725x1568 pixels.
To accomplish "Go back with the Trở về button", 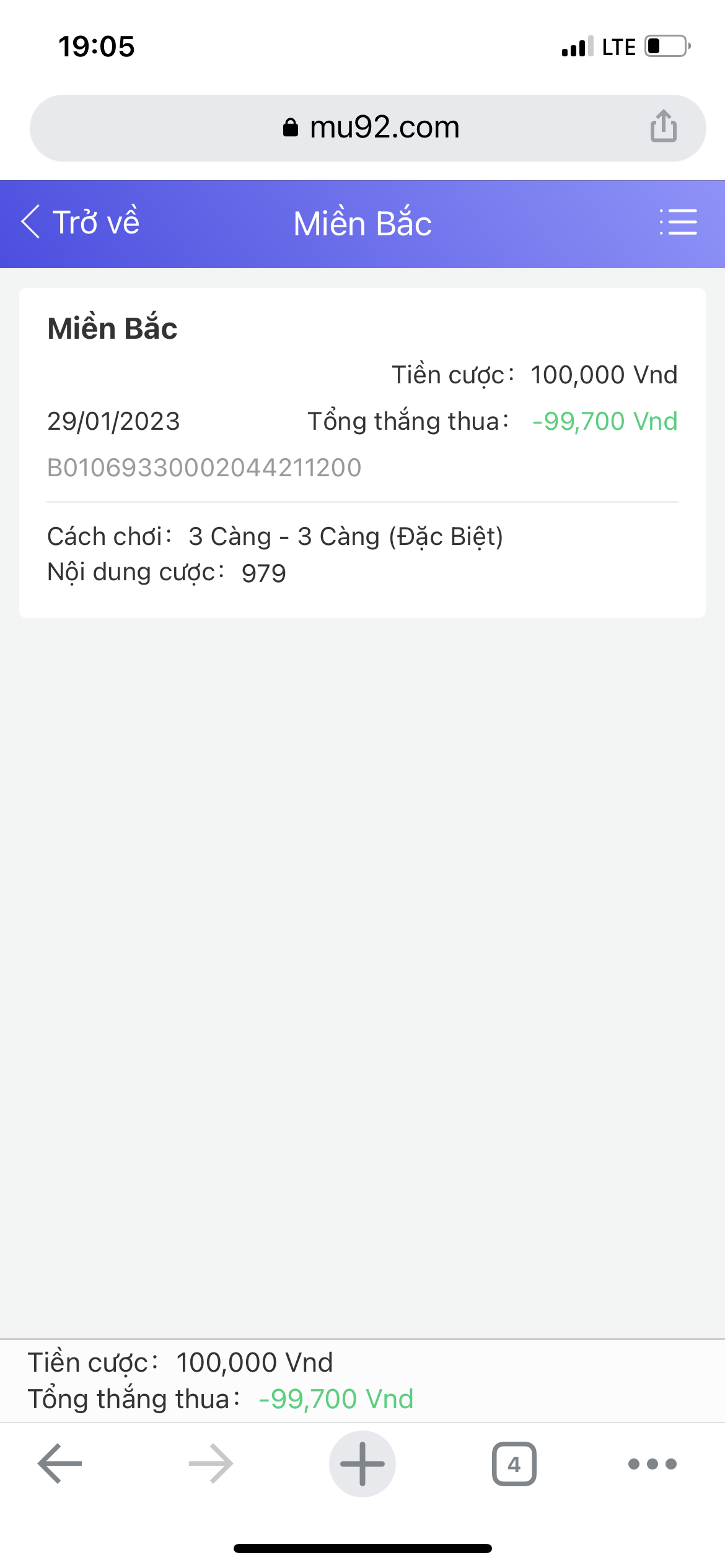I will coord(81,222).
